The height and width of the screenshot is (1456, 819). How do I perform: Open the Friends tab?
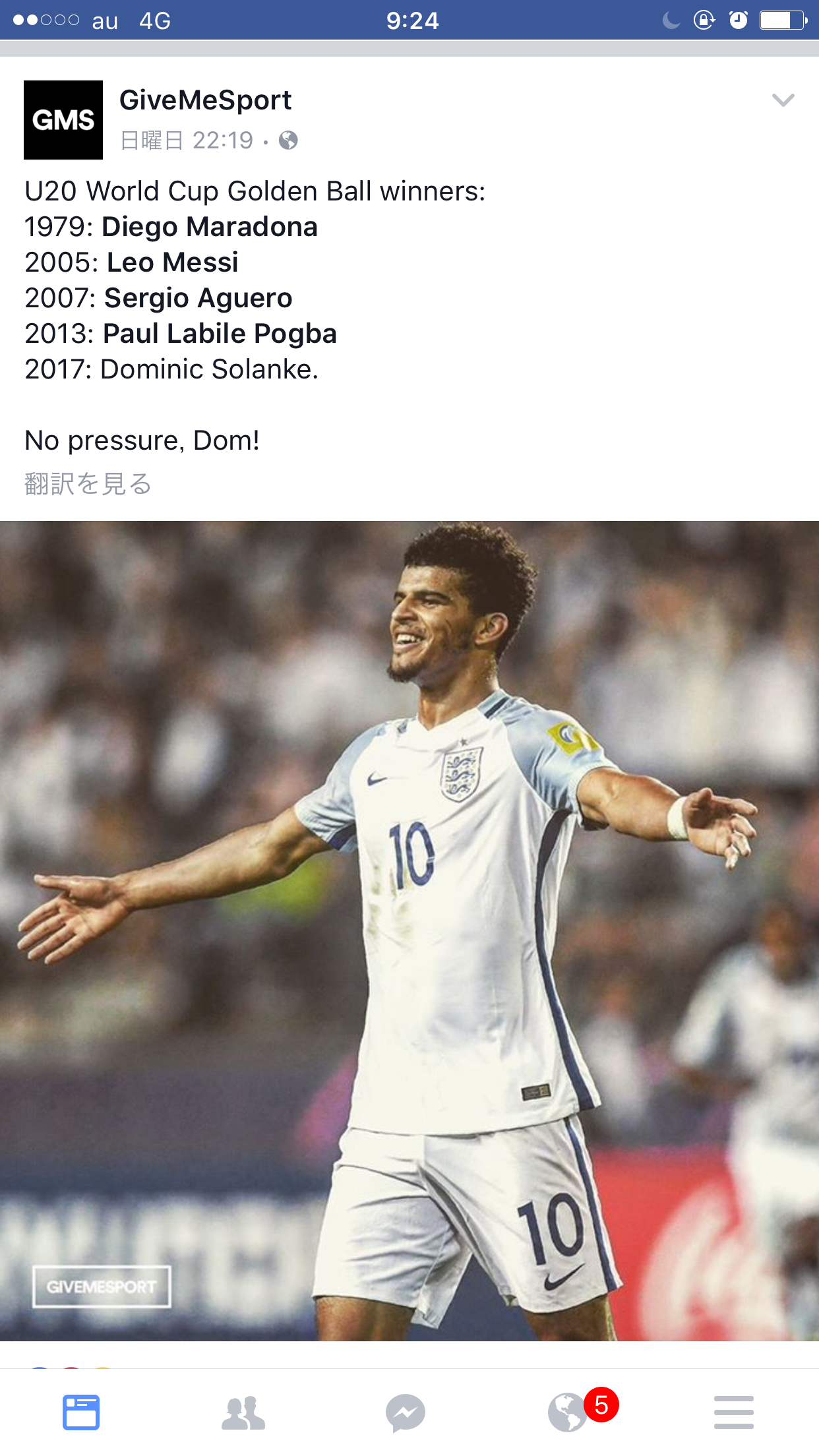(243, 1412)
